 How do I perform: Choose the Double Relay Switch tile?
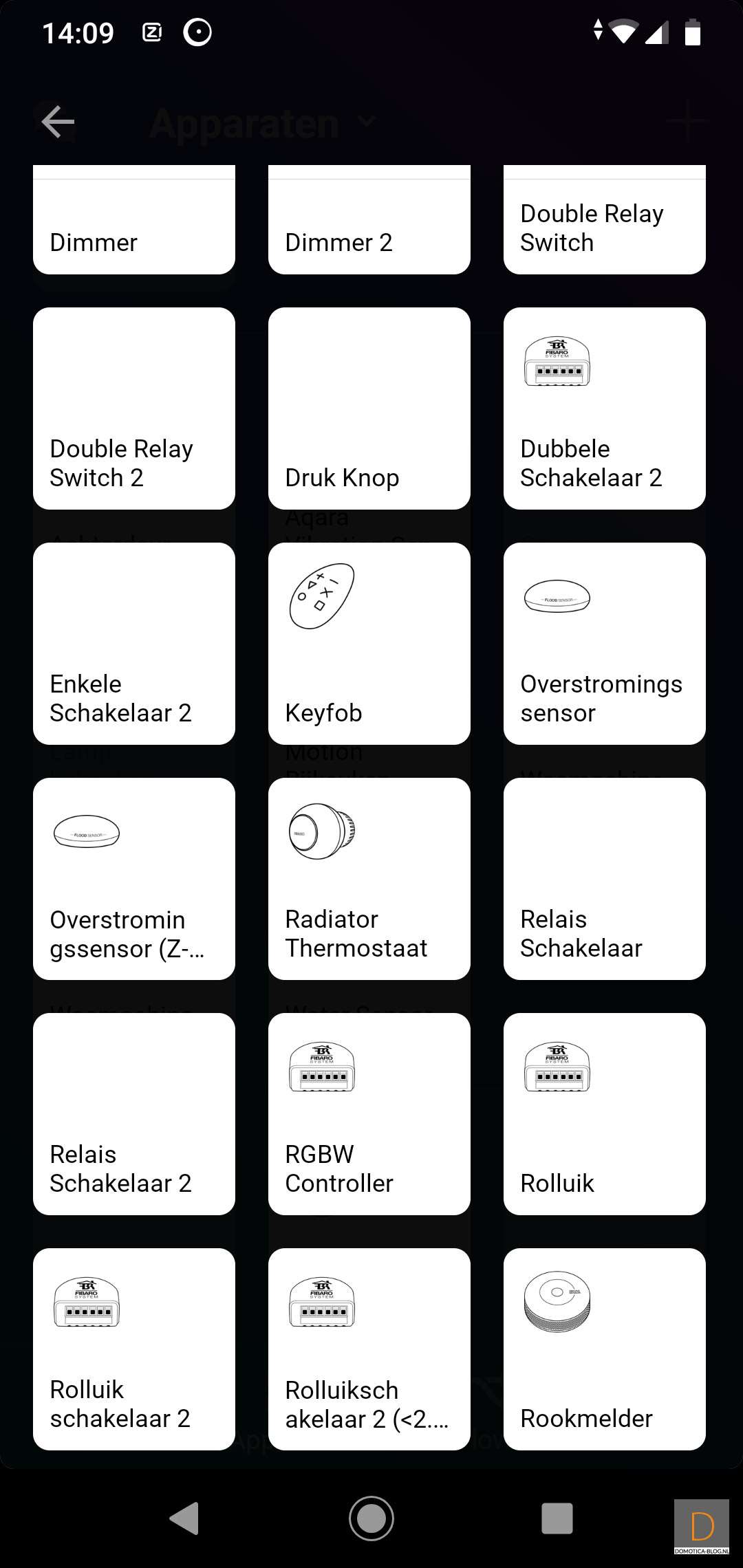click(x=605, y=227)
